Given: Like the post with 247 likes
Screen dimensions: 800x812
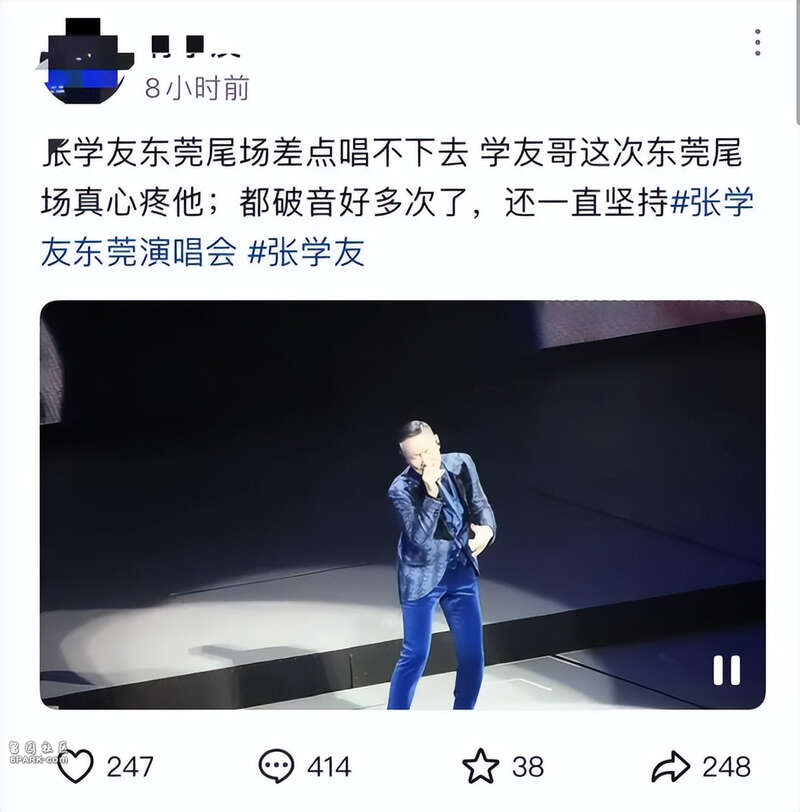Looking at the screenshot, I should point(76,767).
